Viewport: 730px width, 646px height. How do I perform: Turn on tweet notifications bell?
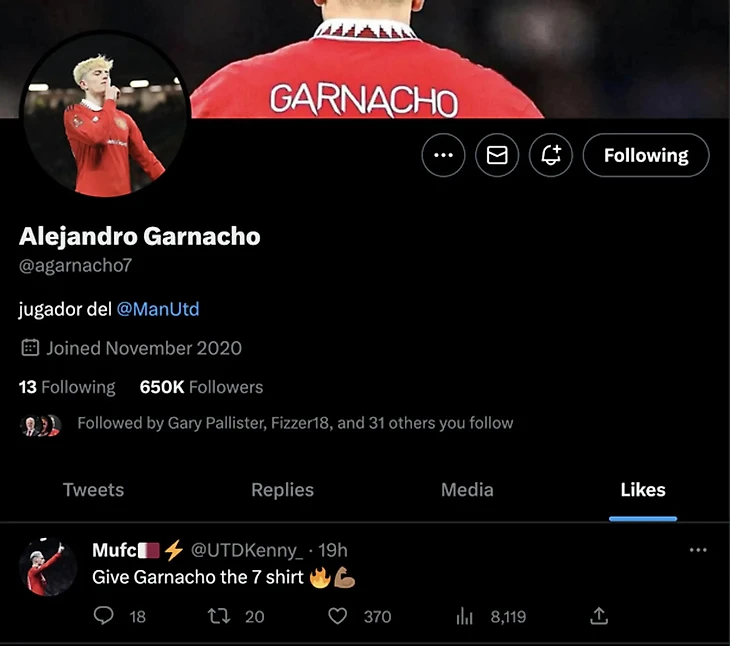551,156
